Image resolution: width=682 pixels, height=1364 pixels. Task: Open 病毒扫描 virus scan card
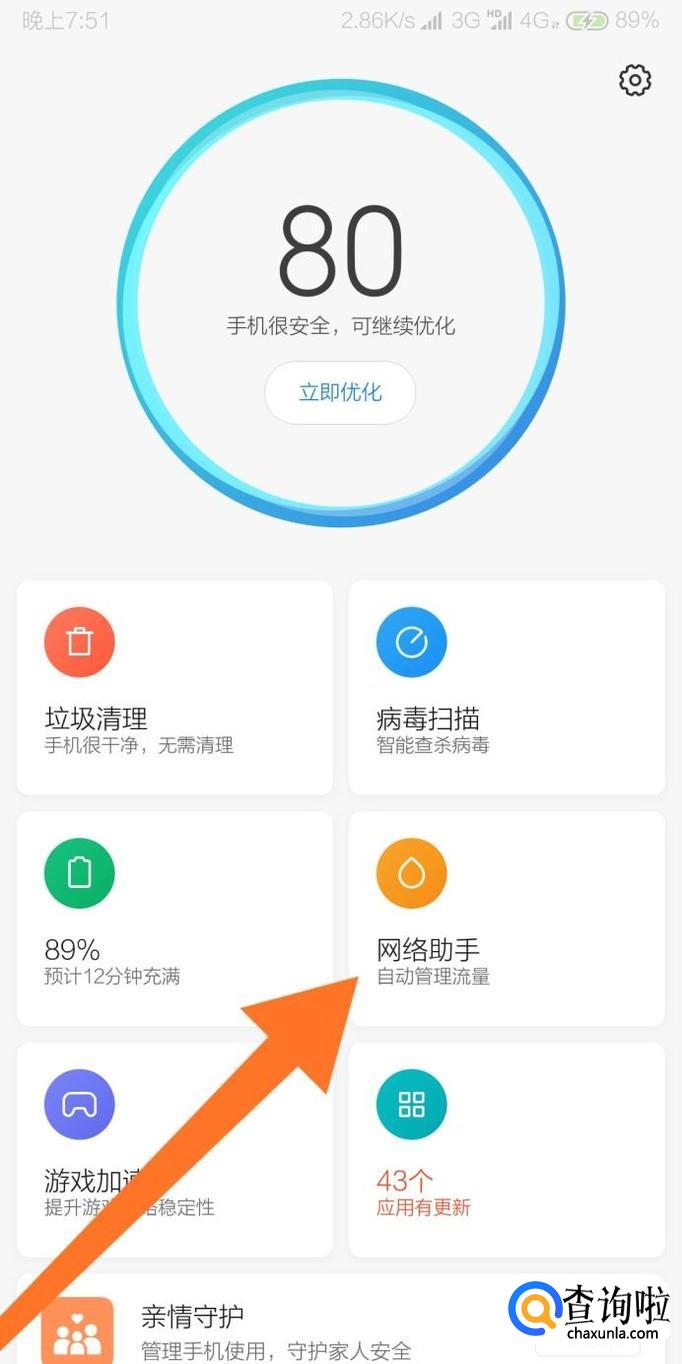[506, 688]
